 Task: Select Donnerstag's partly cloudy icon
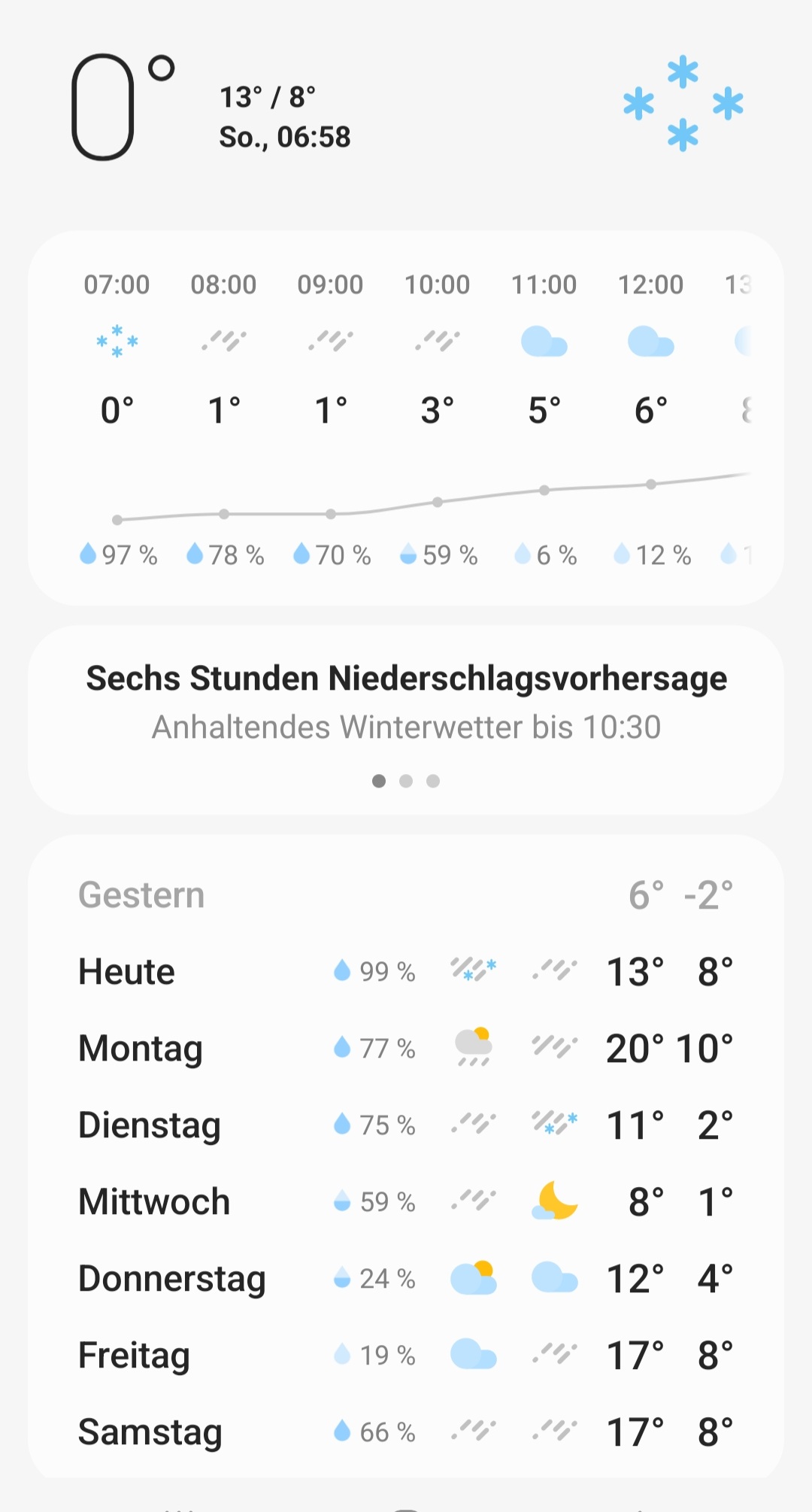(x=472, y=1277)
